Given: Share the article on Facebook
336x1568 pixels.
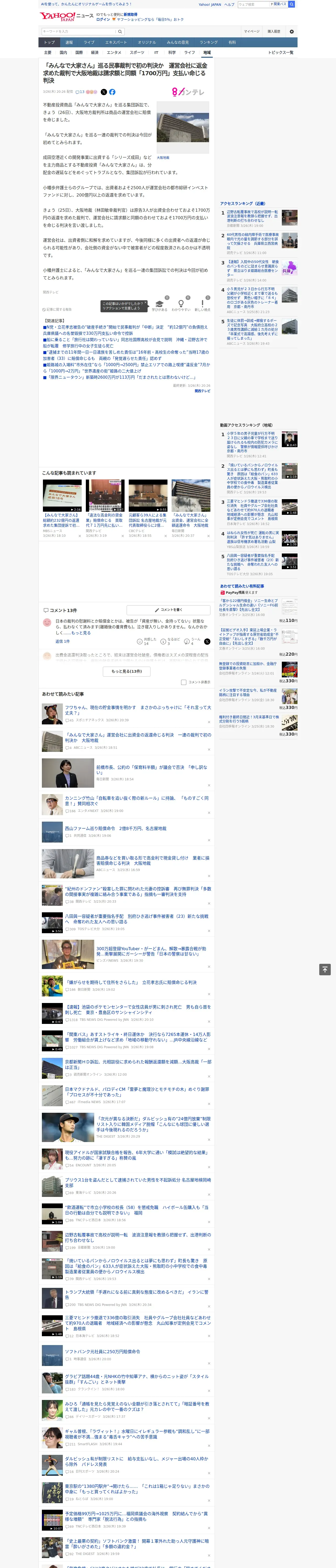Looking at the screenshot, I should (112, 92).
